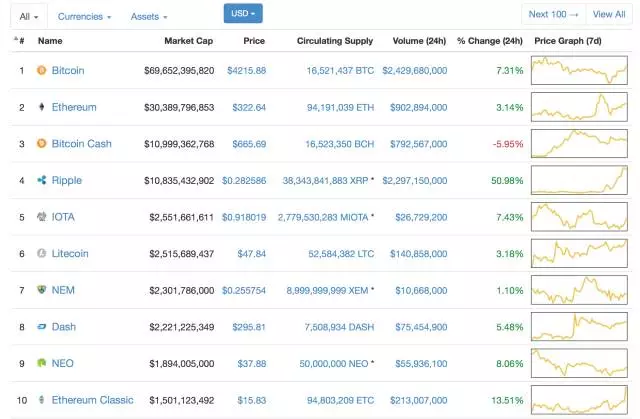The width and height of the screenshot is (640, 419).
Task: Open the Ethereum Classic coin page
Action: 92,400
